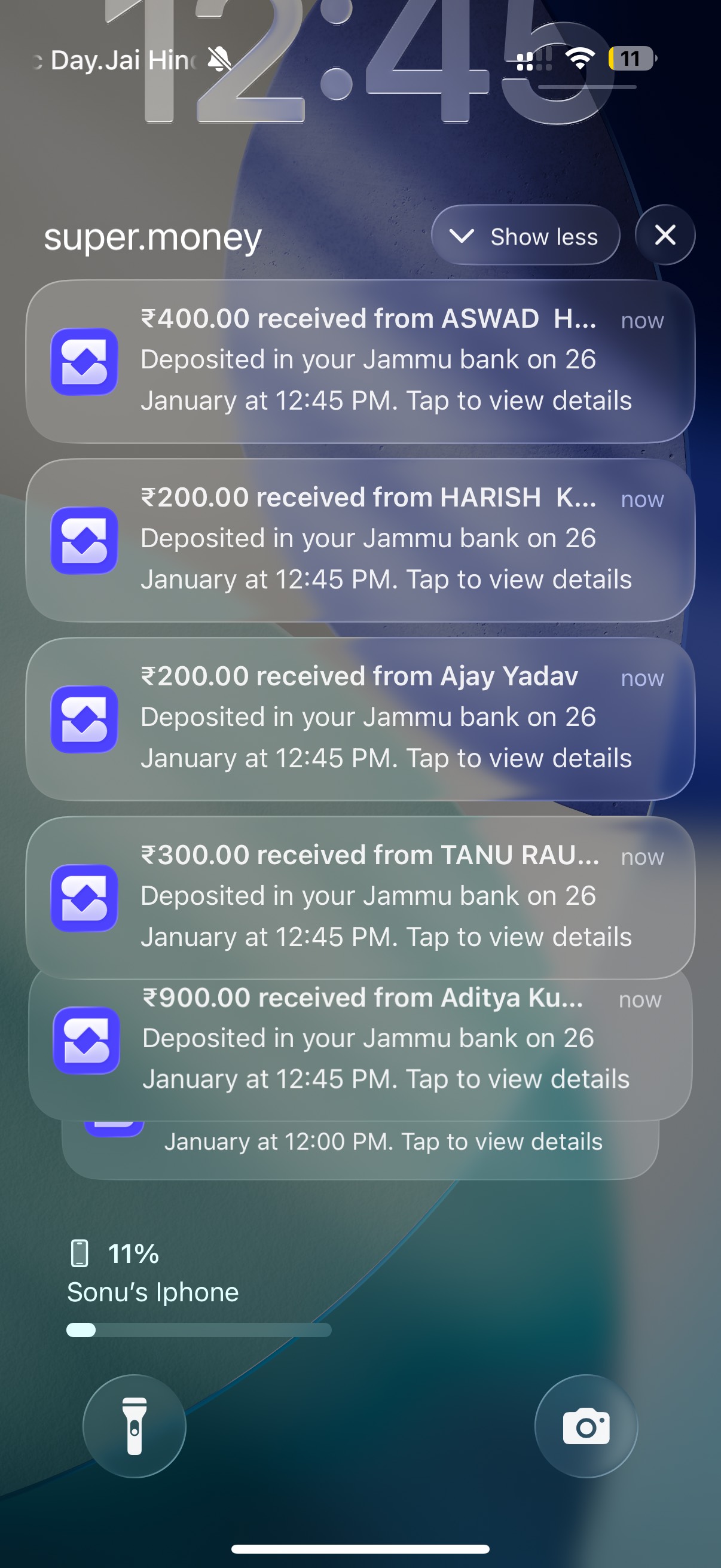The width and height of the screenshot is (721, 1568).
Task: Tap the chevron inside the Show less pill
Action: pyautogui.click(x=462, y=236)
